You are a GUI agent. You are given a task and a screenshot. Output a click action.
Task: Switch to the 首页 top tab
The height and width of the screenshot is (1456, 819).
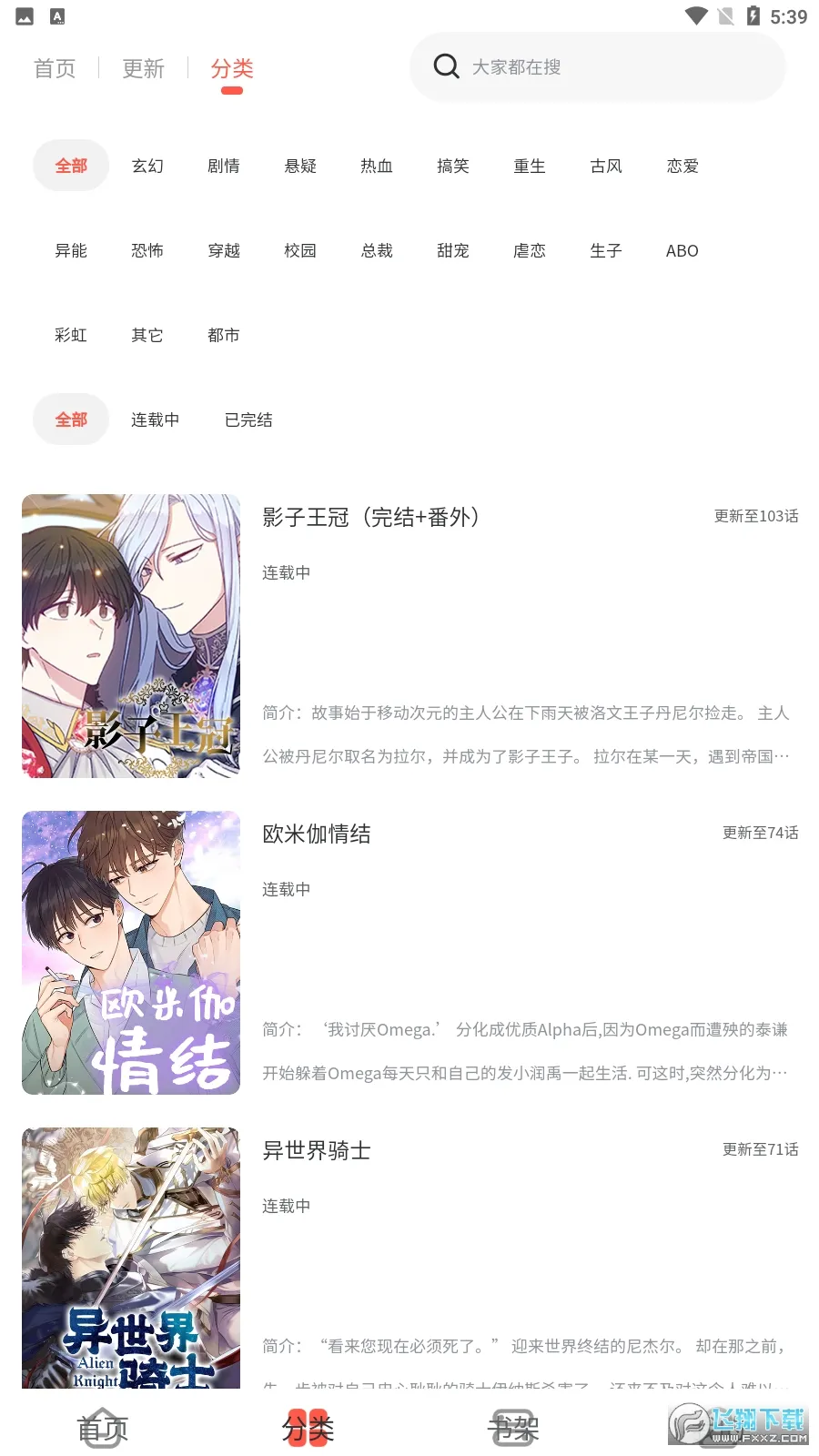click(55, 68)
